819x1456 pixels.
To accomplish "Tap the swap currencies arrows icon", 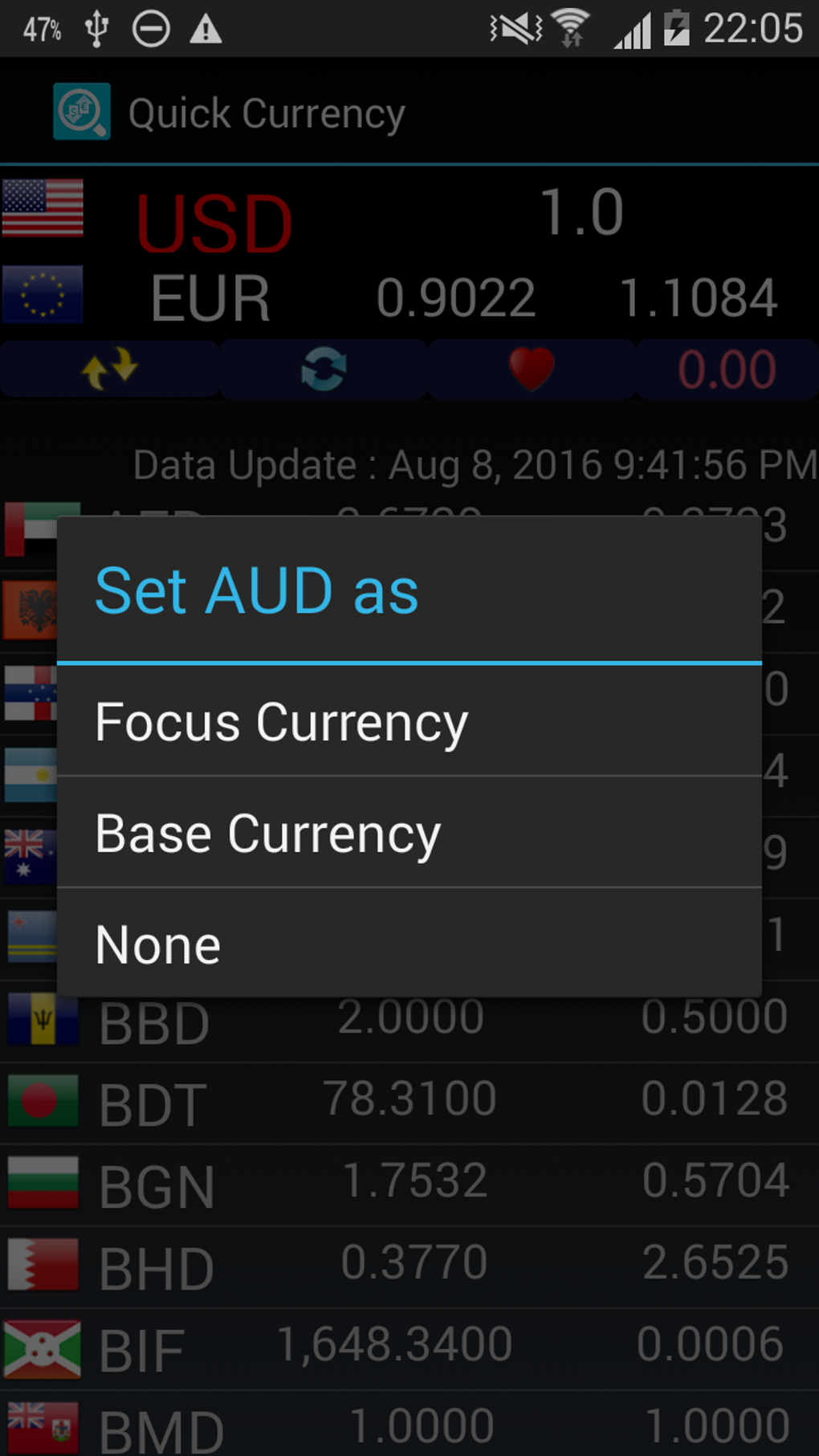I will (109, 369).
